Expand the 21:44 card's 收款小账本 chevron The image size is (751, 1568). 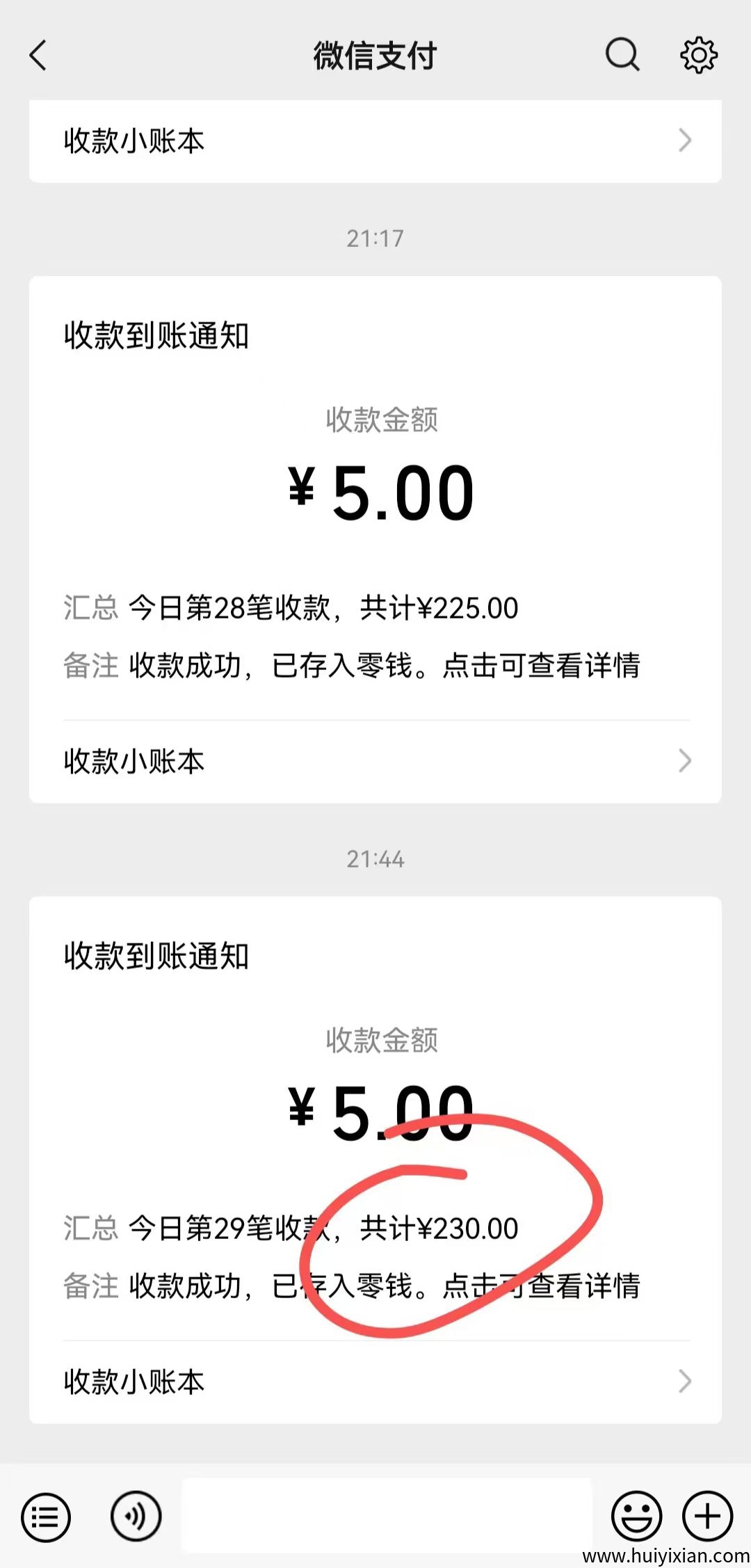tap(685, 1381)
